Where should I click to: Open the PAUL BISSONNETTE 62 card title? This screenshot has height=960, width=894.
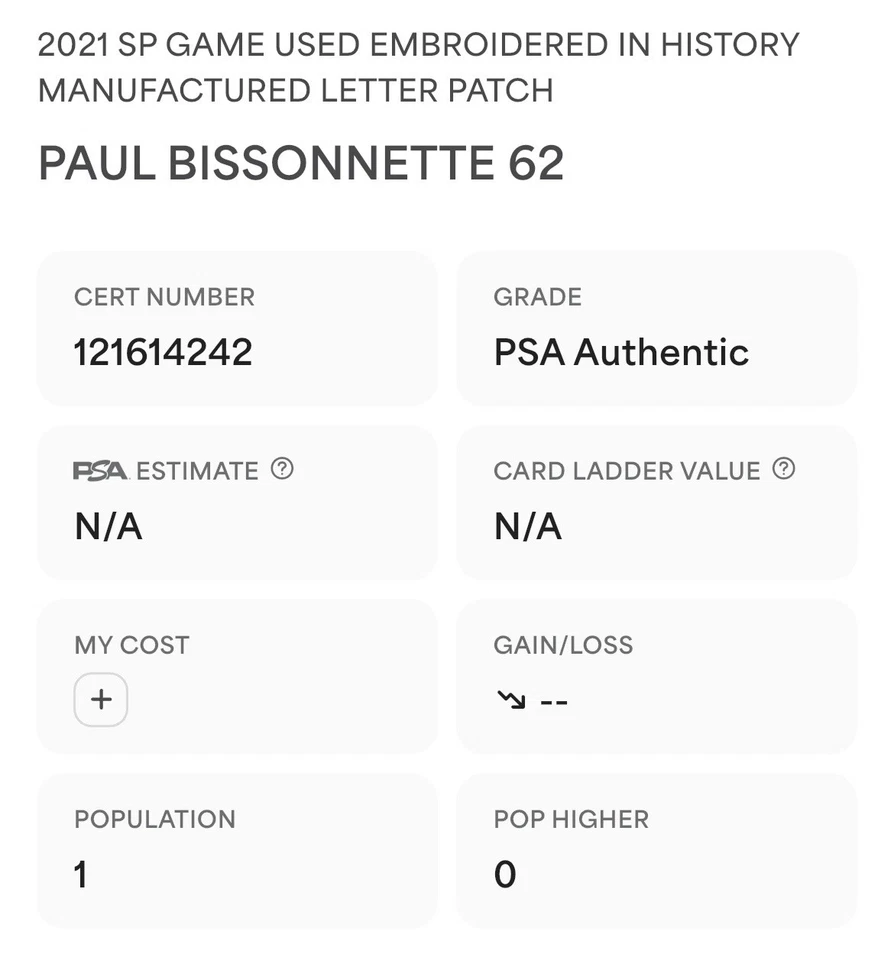coord(300,163)
